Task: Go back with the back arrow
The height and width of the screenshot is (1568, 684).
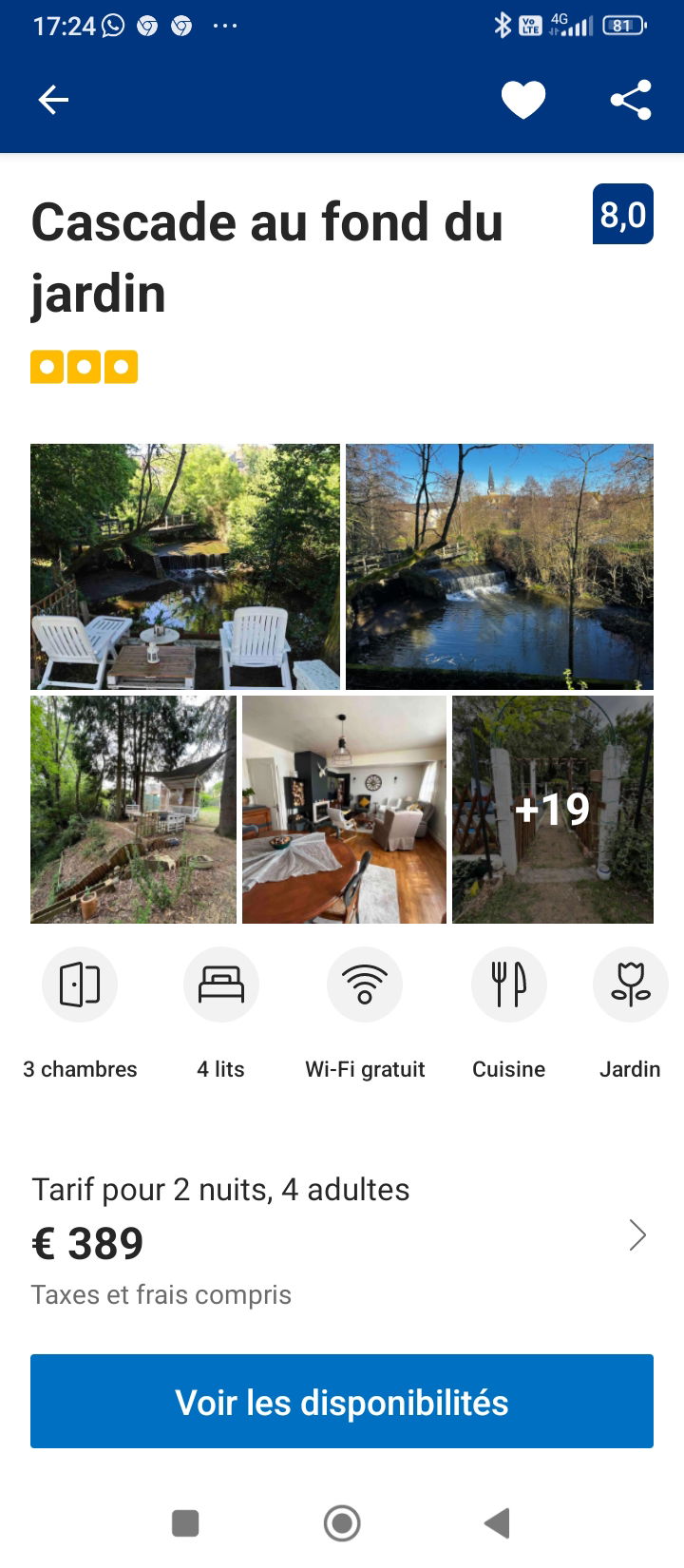Action: [53, 99]
